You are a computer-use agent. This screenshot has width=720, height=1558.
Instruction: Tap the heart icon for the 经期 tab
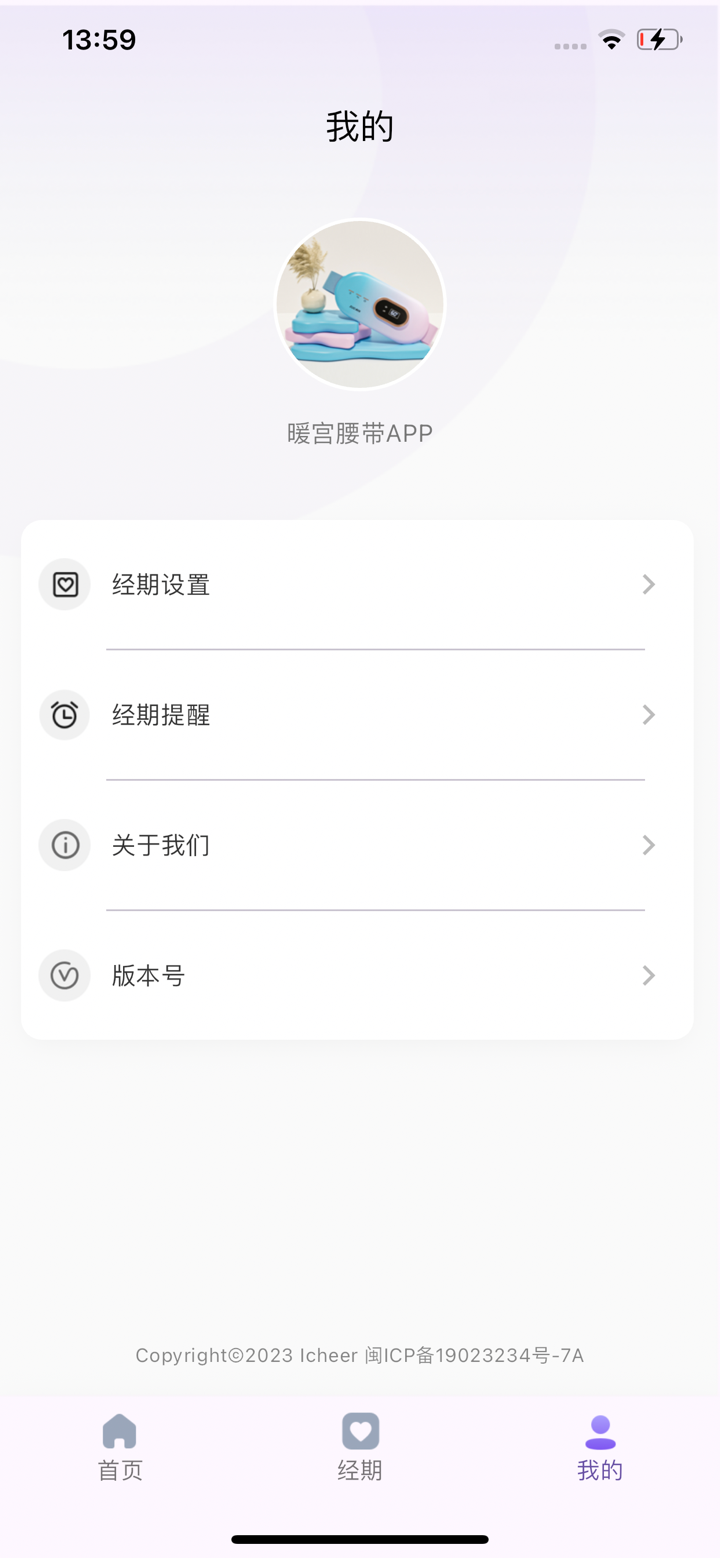pyautogui.click(x=359, y=1432)
